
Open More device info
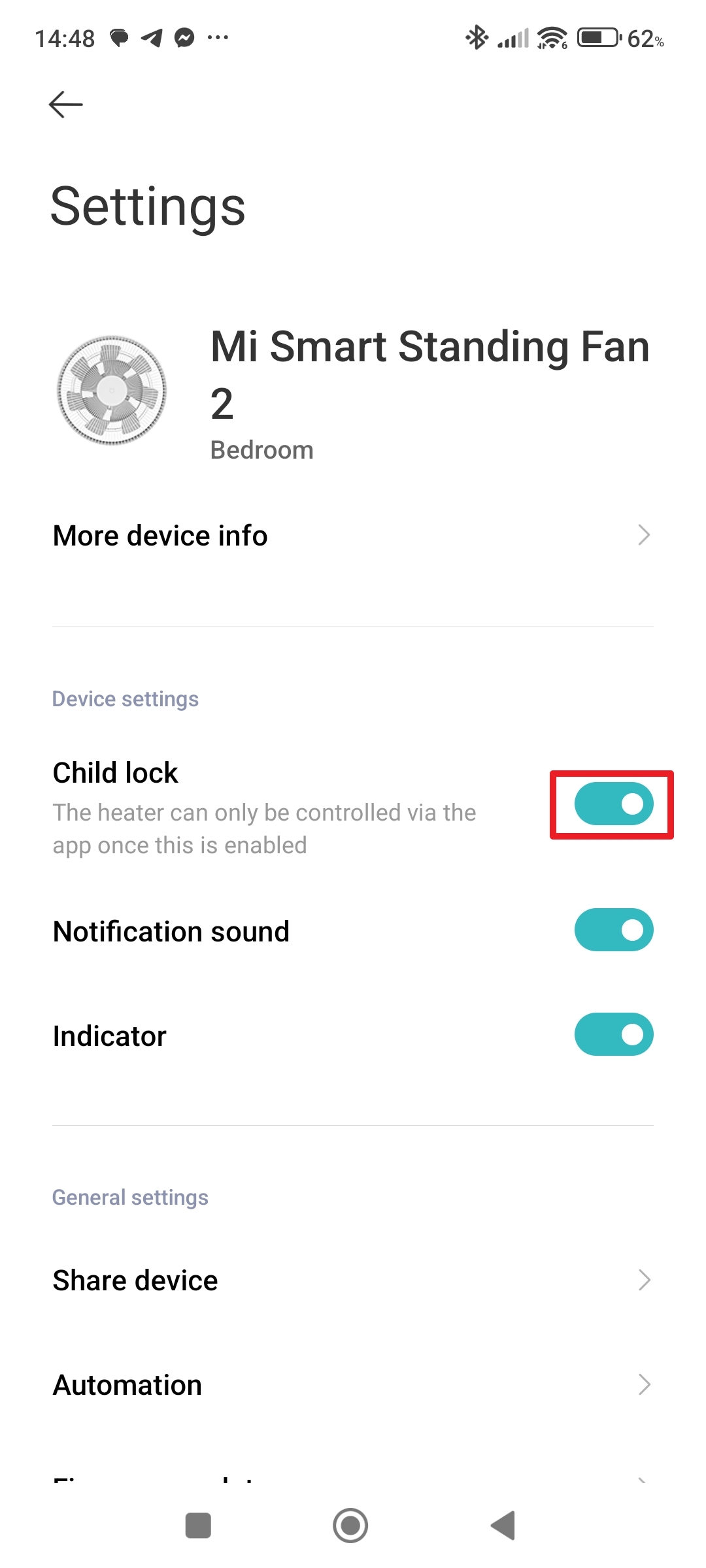[353, 536]
